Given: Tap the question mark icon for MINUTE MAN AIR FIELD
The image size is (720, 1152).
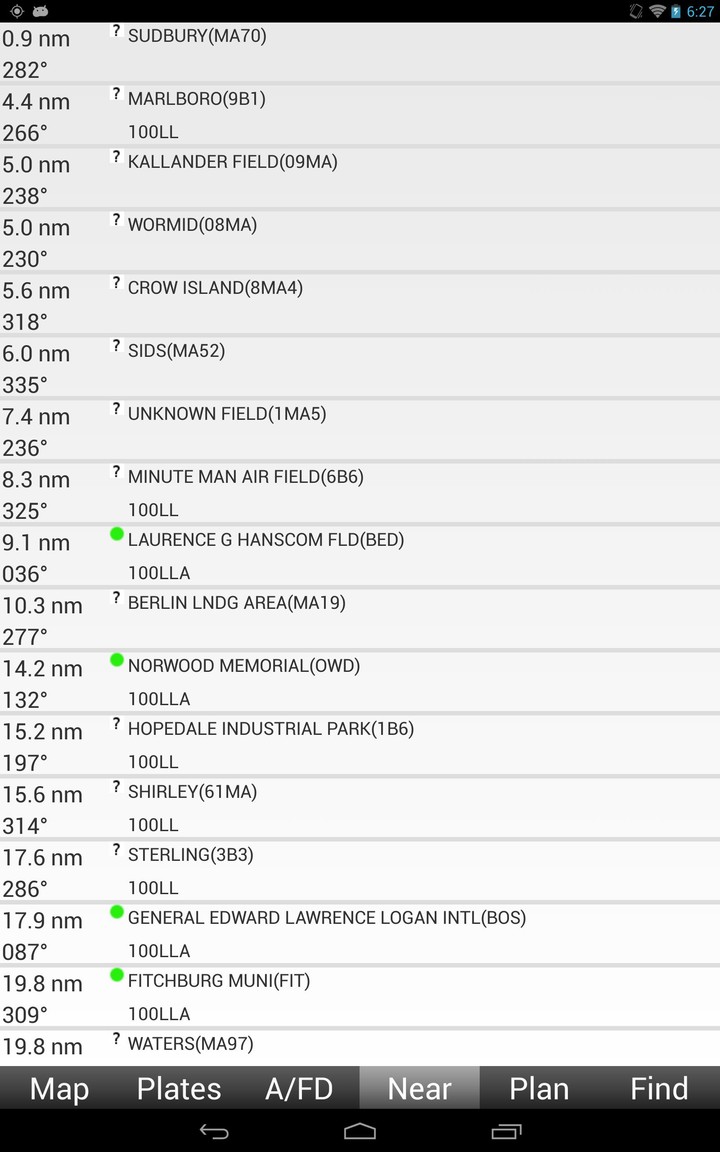Looking at the screenshot, I should coord(116,472).
